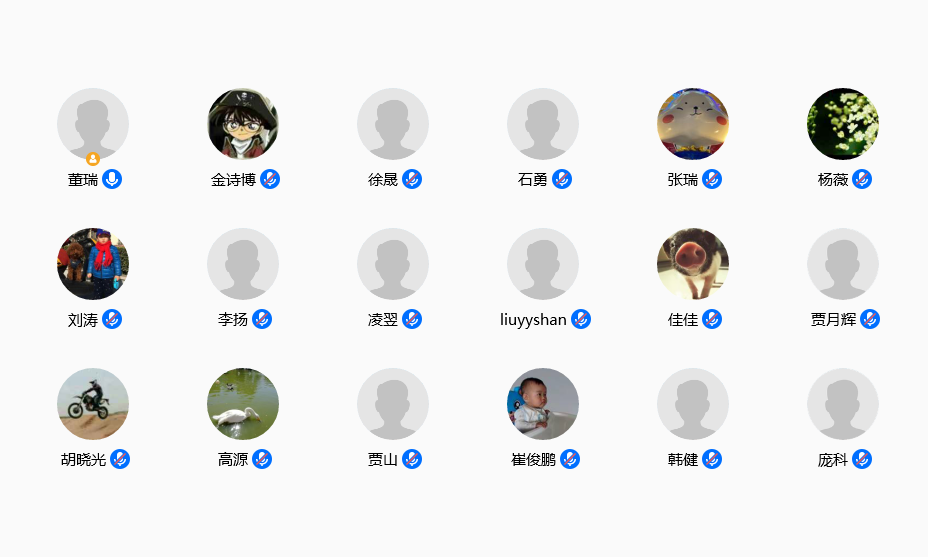Open participant 石勇's tile
The image size is (928, 557).
point(543,124)
